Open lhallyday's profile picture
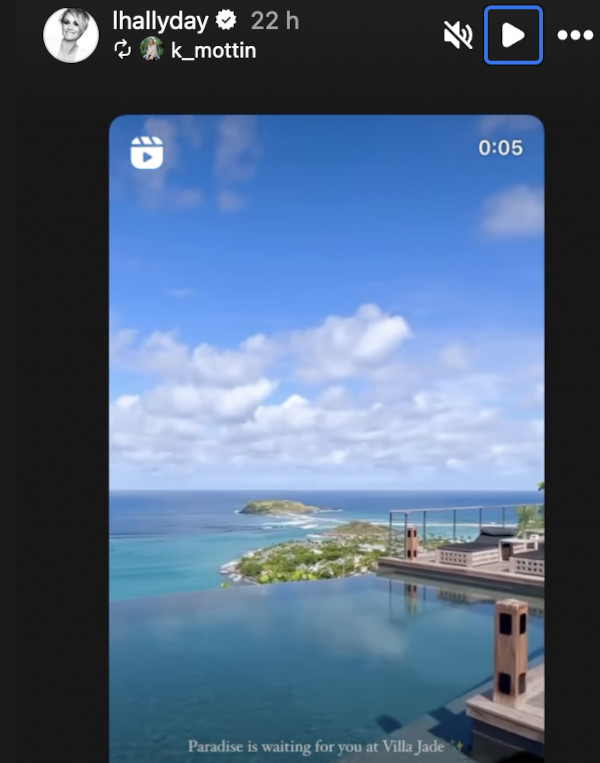Screen dimensions: 600x763 [71, 35]
